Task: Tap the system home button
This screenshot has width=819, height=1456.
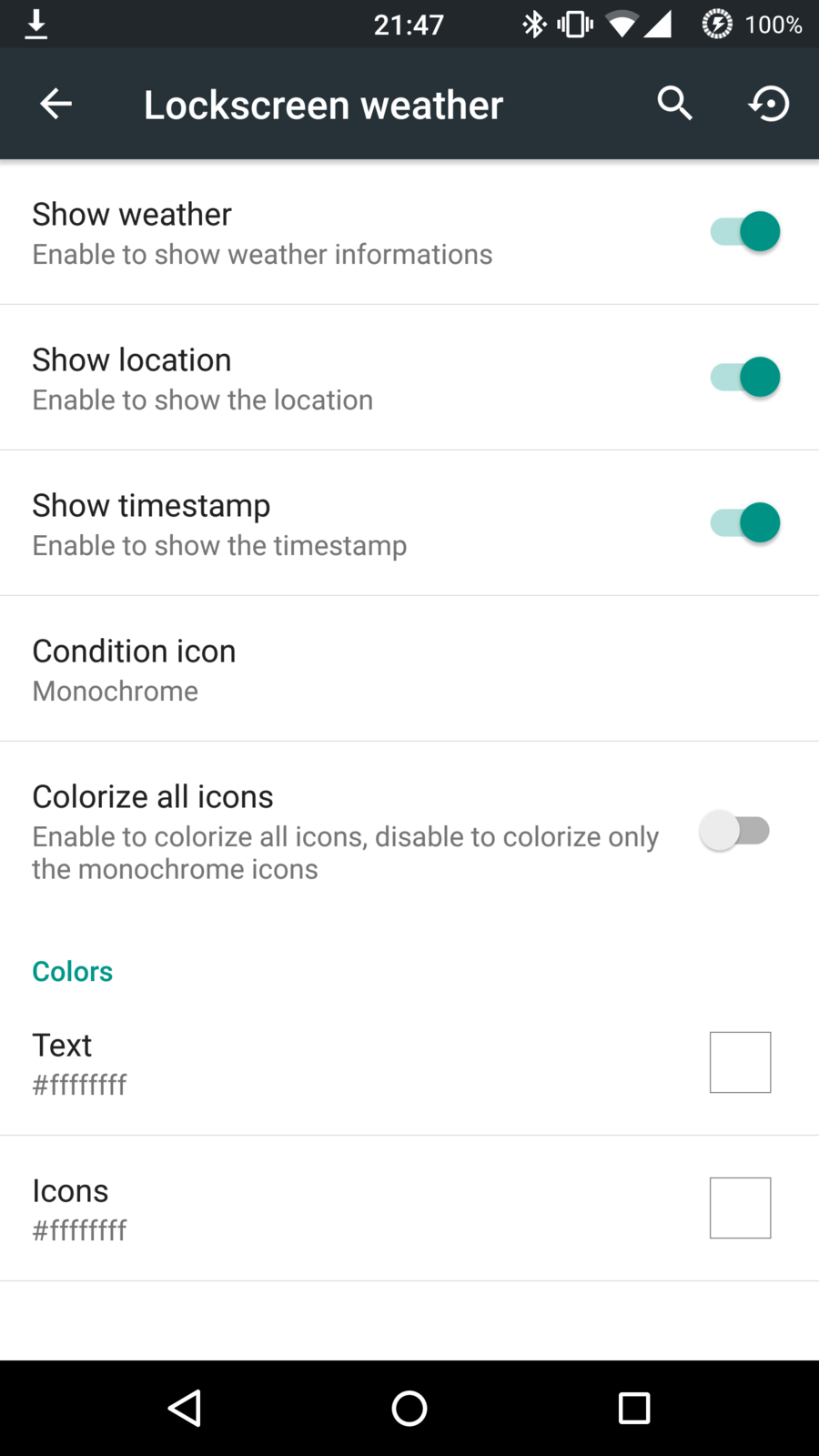Action: 409,1408
